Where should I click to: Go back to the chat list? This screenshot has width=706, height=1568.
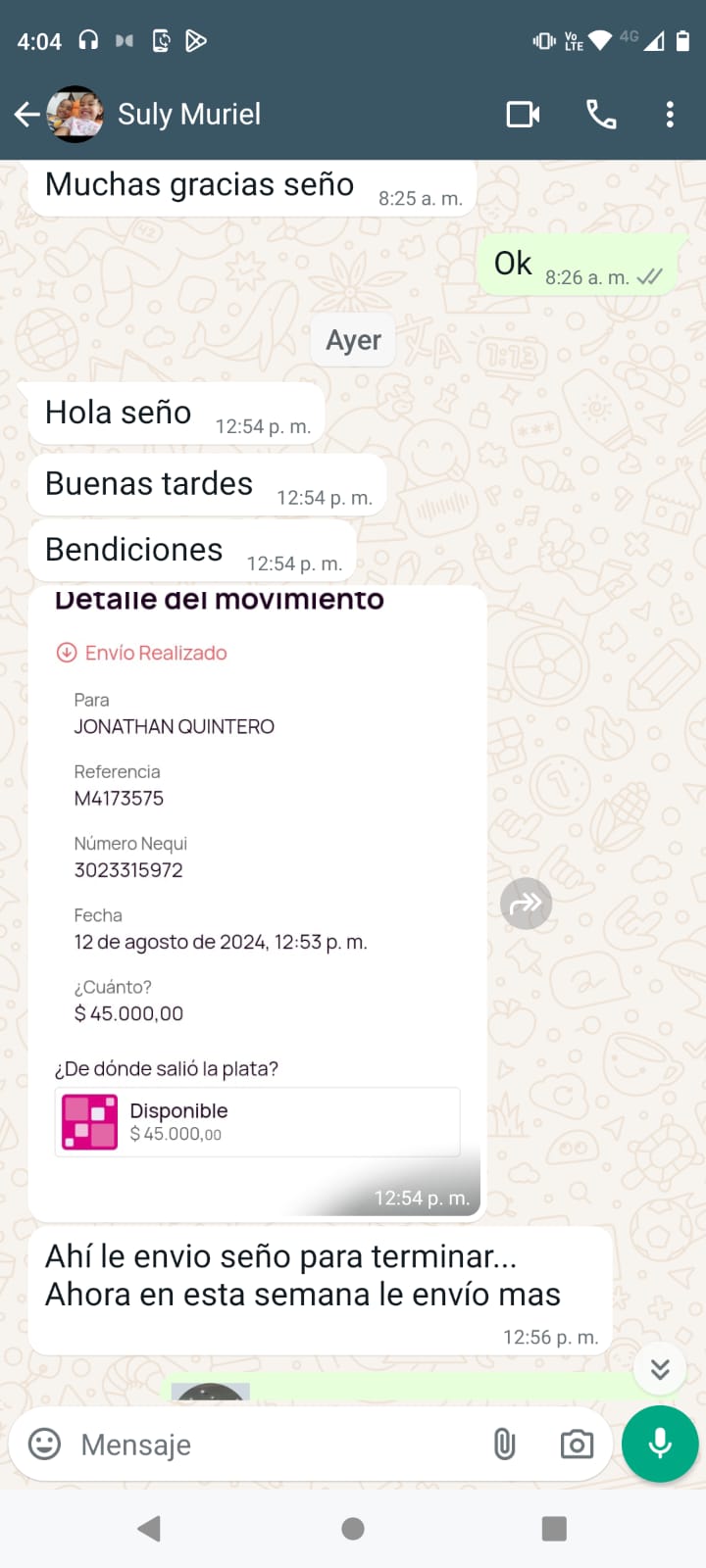coord(26,115)
